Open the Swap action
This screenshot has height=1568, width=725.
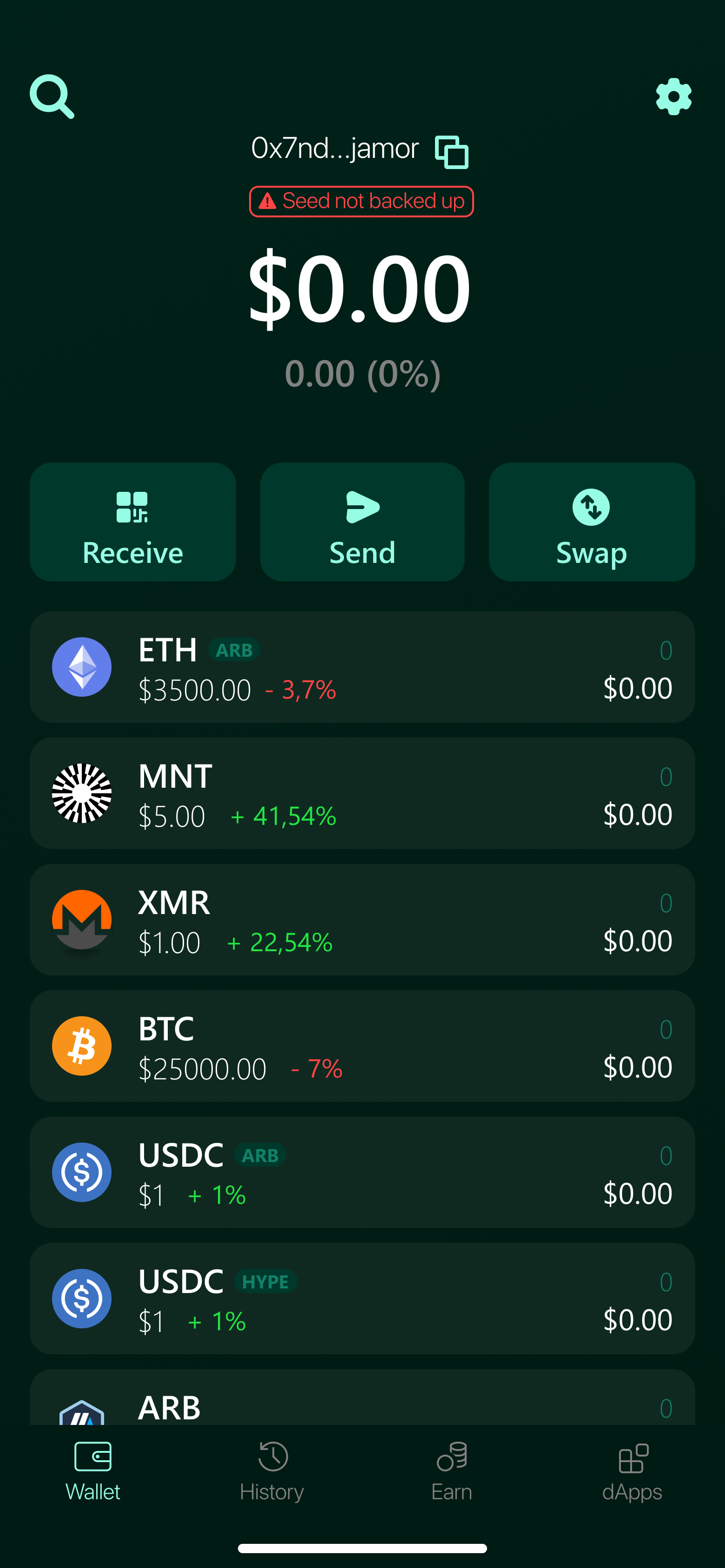[x=592, y=522]
